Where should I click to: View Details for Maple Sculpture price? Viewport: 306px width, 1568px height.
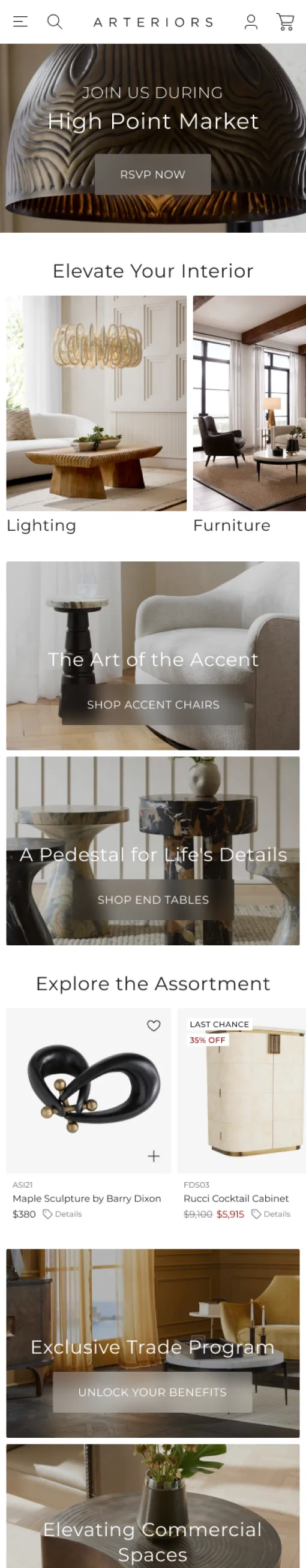[62, 1213]
